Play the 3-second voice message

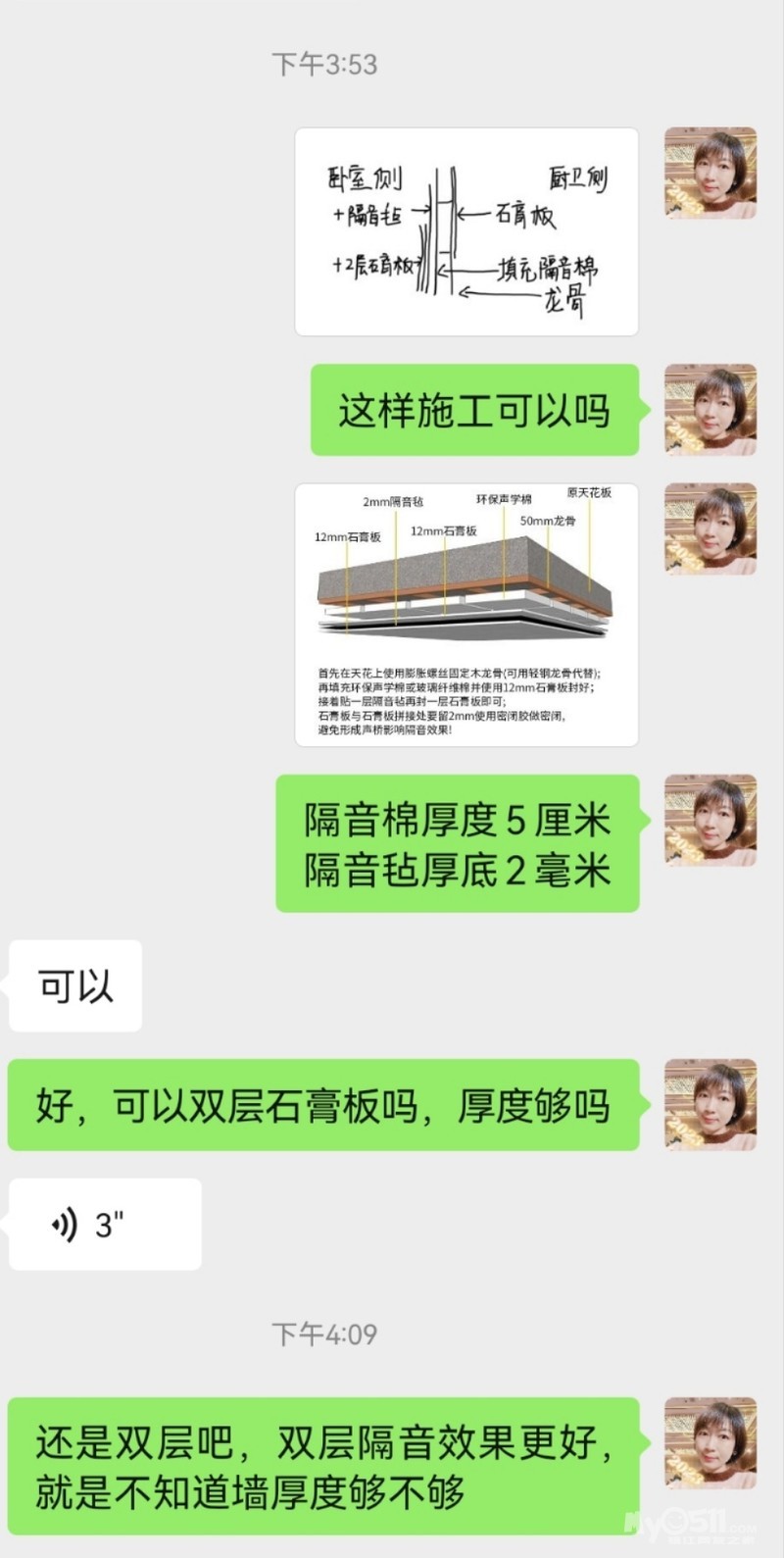(105, 1225)
